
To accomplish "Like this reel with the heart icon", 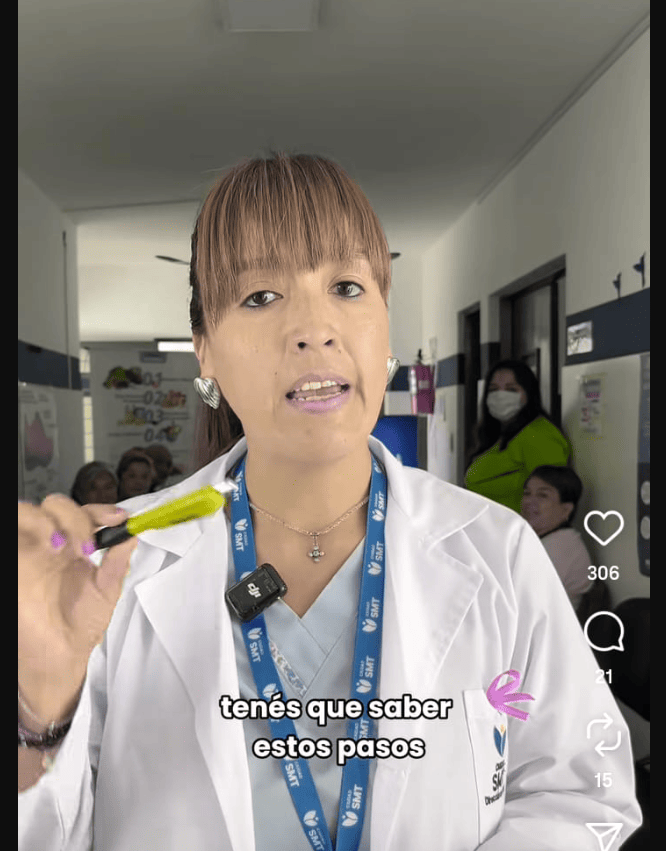I will (603, 528).
